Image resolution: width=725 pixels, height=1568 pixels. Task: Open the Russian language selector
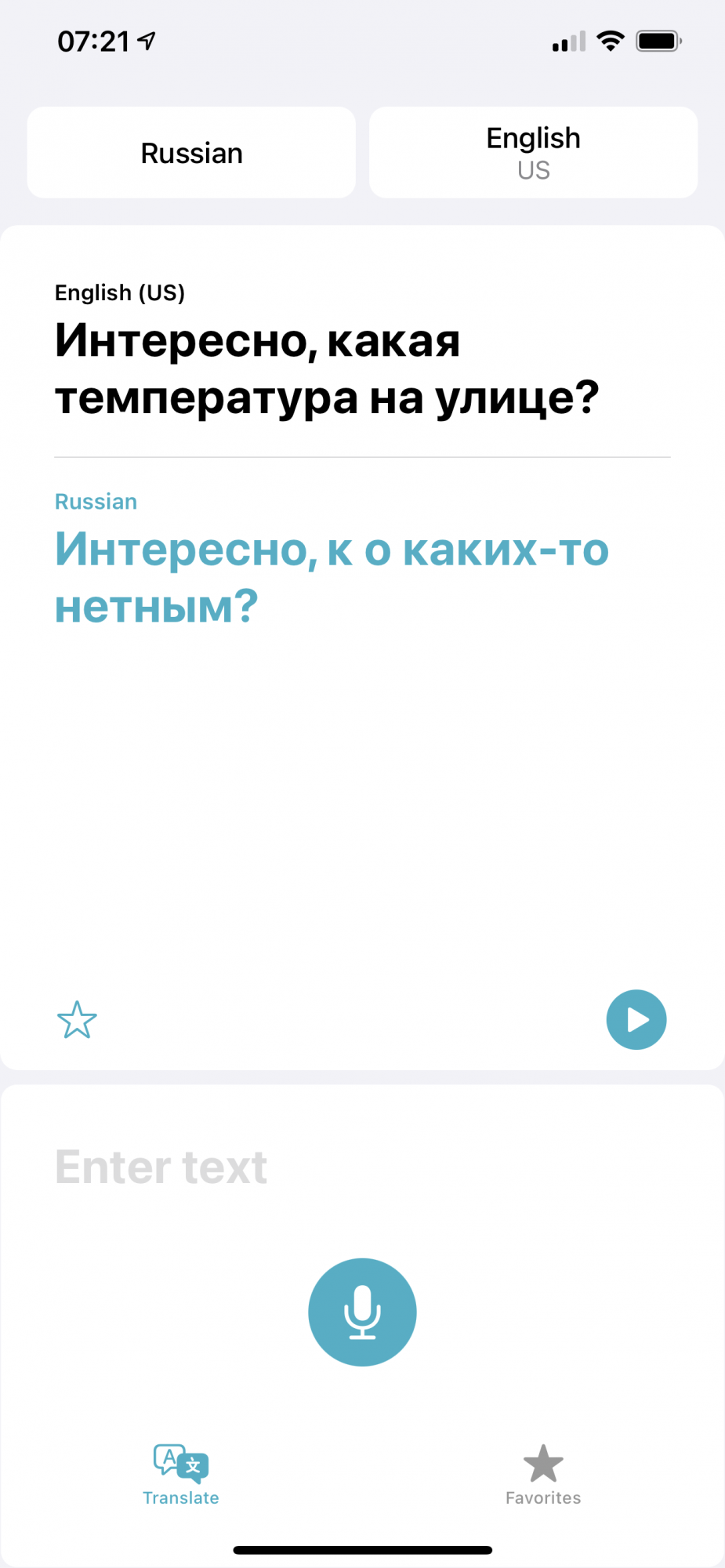click(191, 153)
